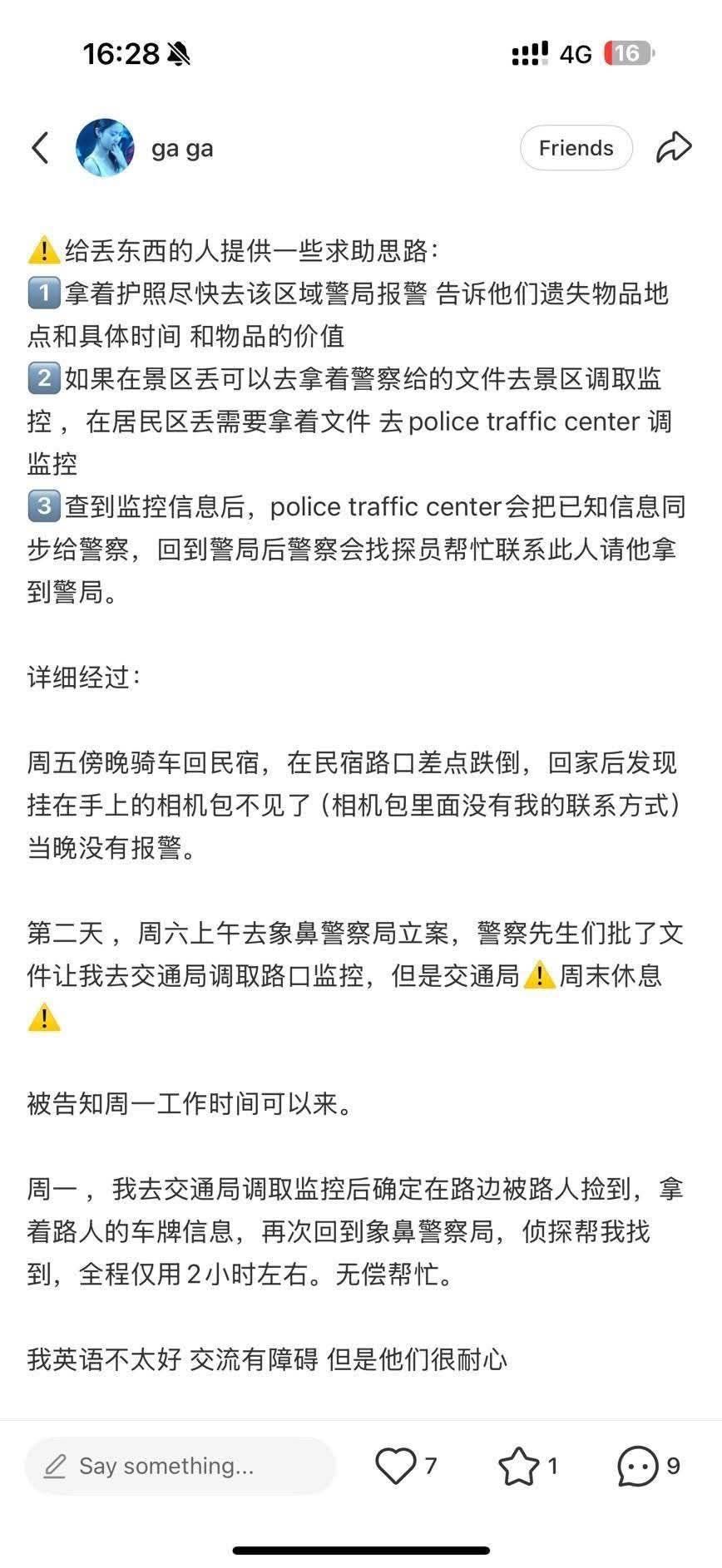This screenshot has width=722, height=1568.
Task: Like this post with the heart
Action: point(396,1466)
